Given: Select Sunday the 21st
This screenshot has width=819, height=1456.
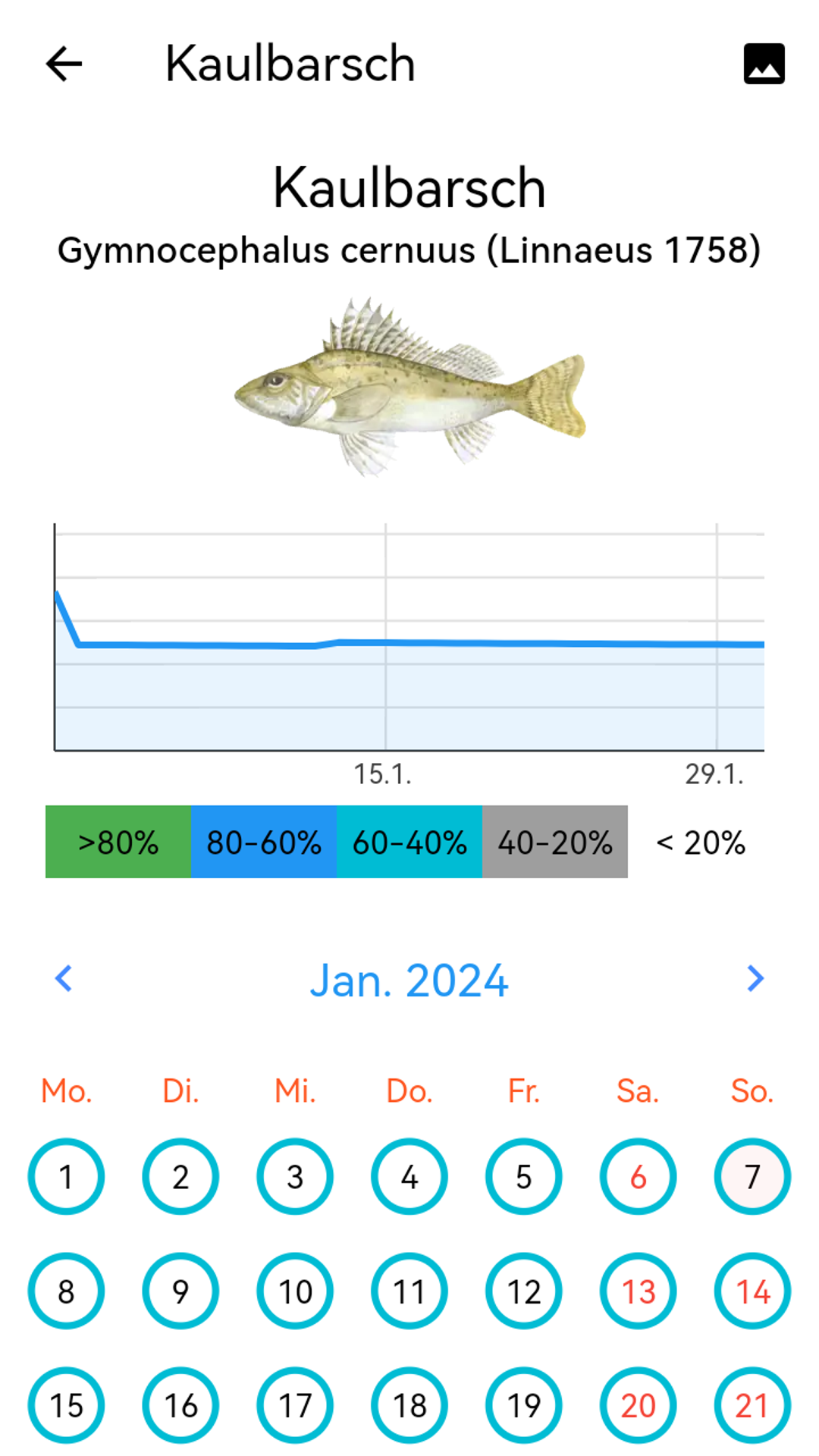Looking at the screenshot, I should (x=752, y=1405).
